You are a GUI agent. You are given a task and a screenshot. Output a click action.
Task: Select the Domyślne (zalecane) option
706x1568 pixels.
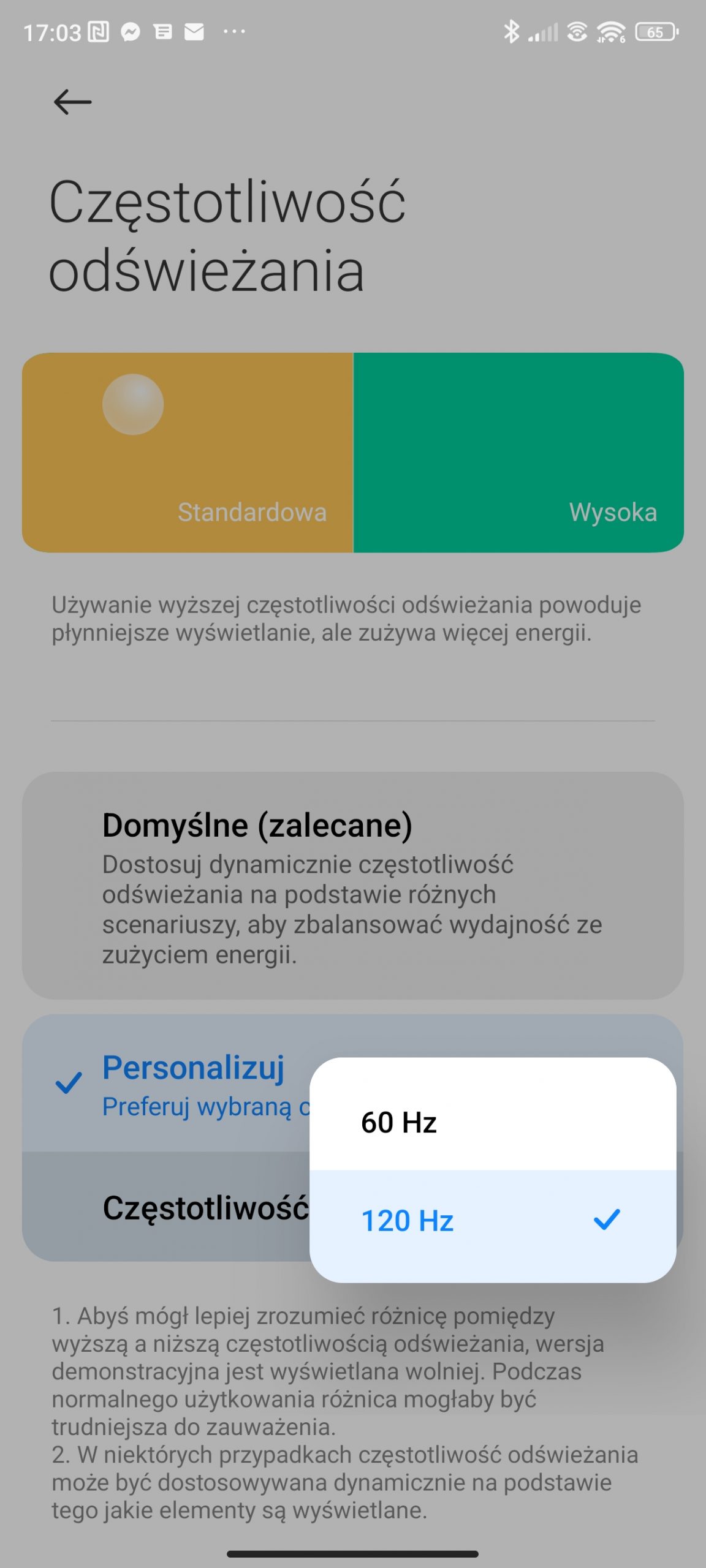click(x=352, y=886)
